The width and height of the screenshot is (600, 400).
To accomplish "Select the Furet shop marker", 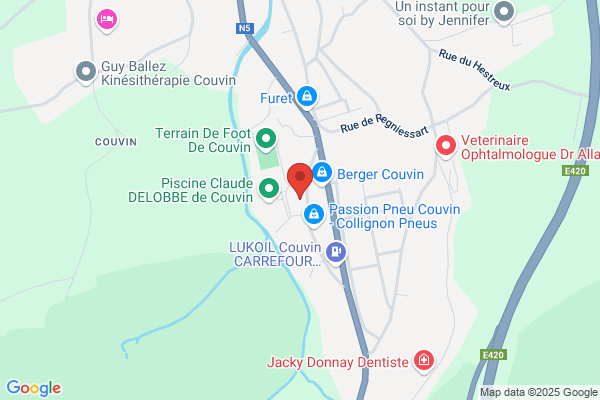I will click(x=307, y=97).
